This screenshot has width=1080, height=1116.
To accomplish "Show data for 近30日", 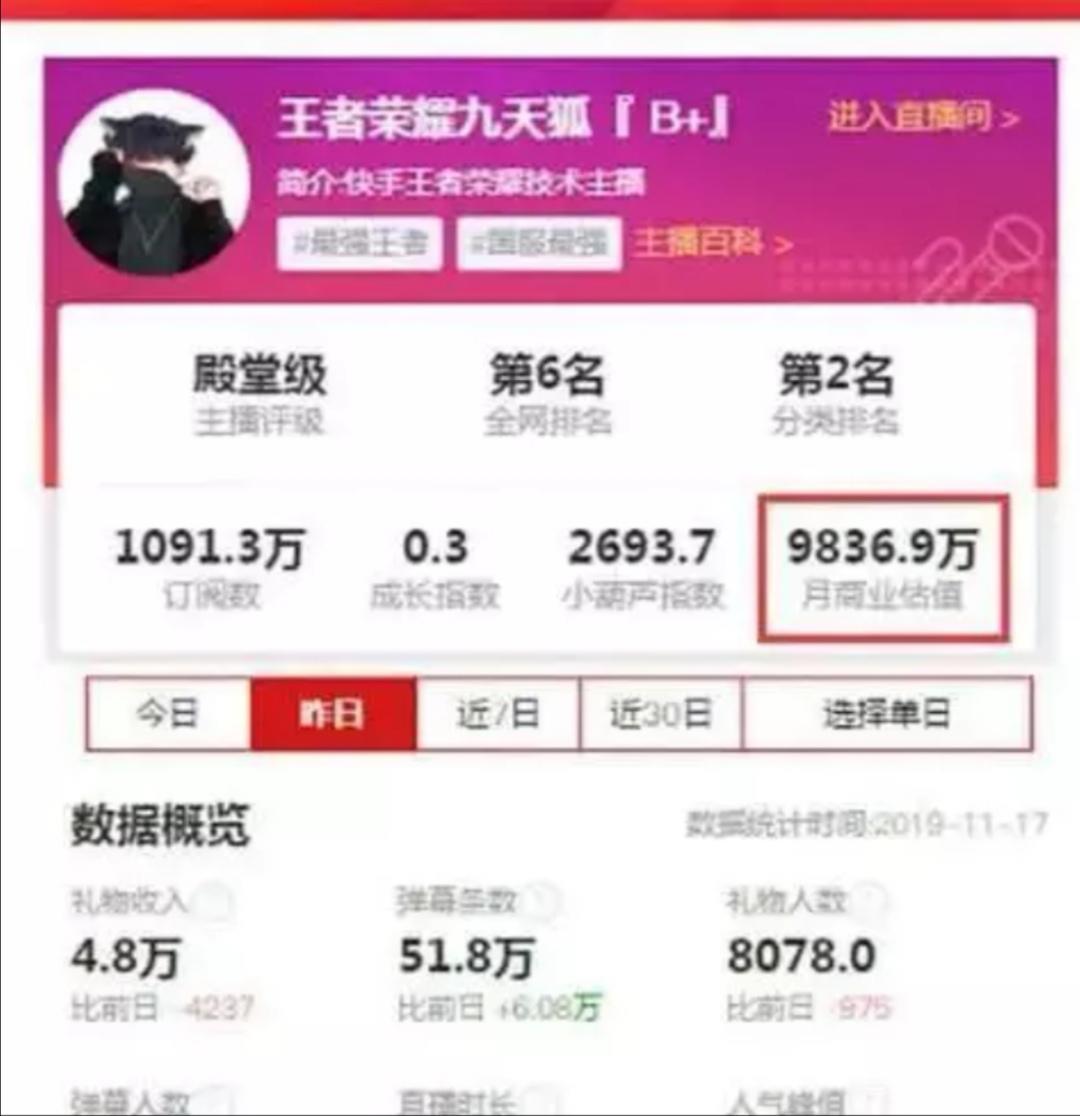I will click(x=661, y=714).
